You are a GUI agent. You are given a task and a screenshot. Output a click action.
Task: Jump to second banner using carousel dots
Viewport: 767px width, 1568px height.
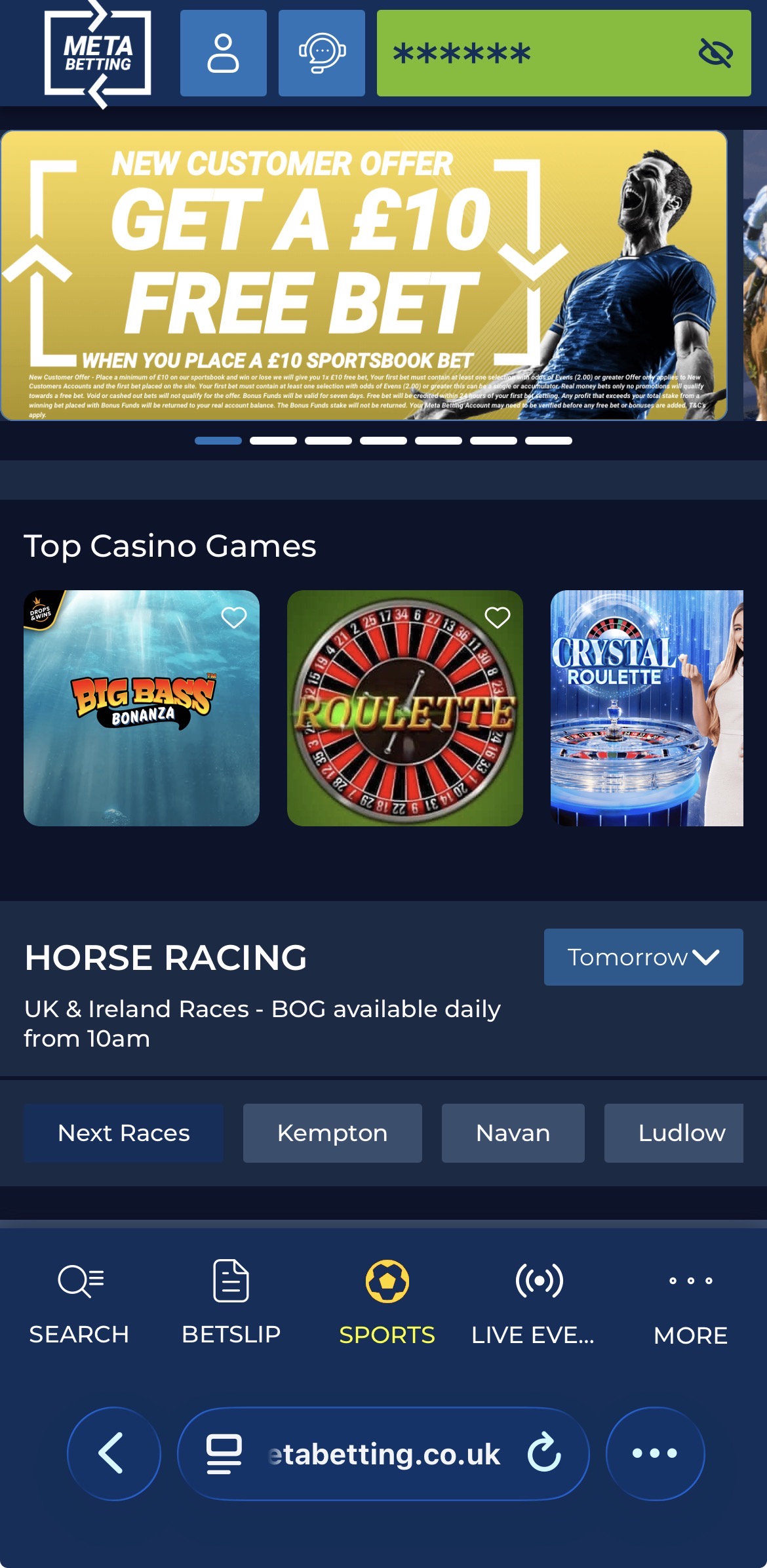point(272,441)
